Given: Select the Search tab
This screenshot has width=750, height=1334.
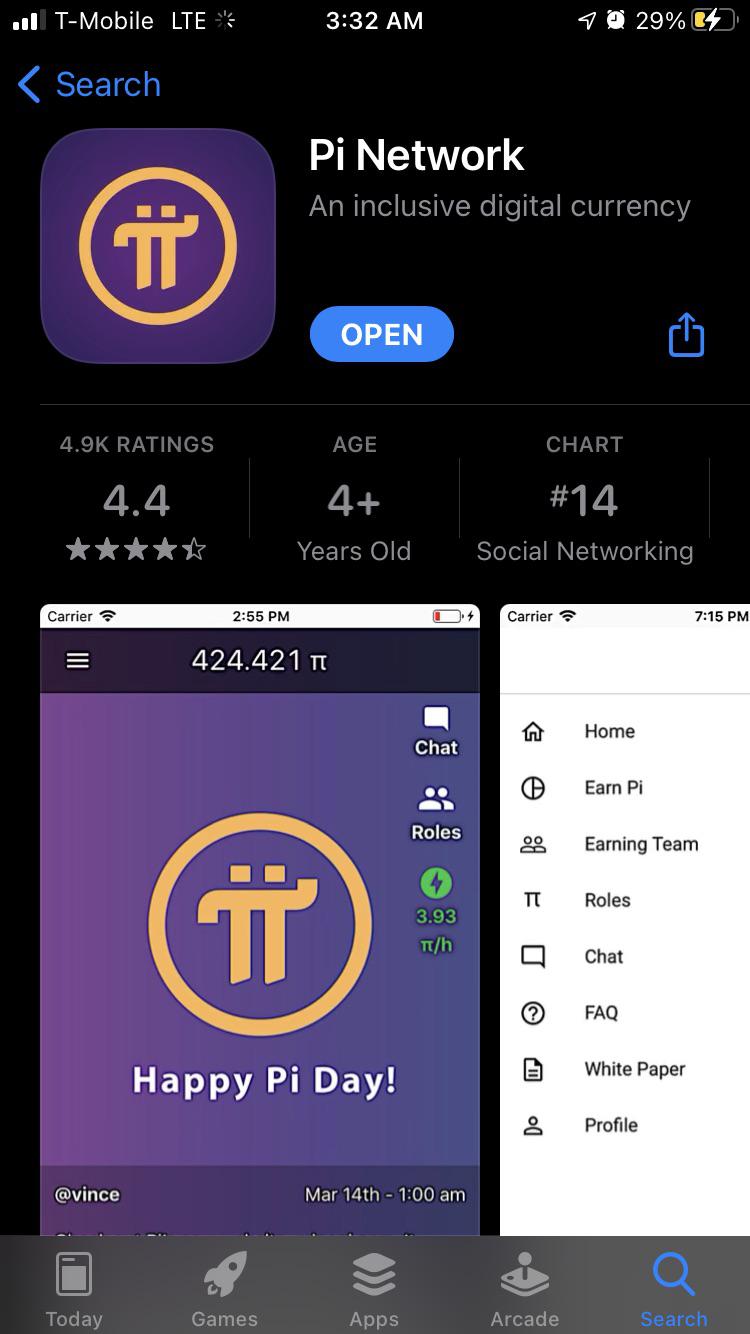Looking at the screenshot, I should click(674, 1288).
